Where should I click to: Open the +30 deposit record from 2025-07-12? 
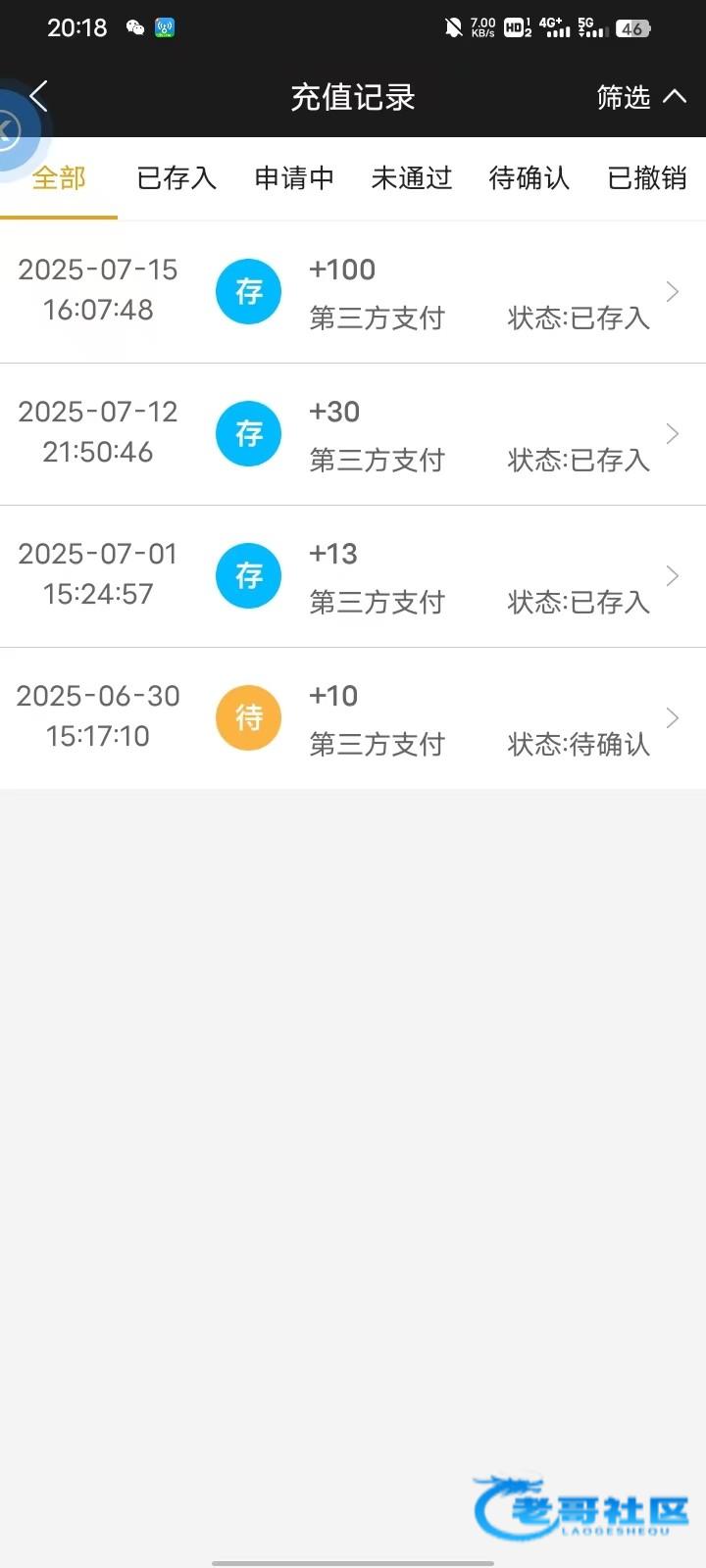[x=353, y=434]
